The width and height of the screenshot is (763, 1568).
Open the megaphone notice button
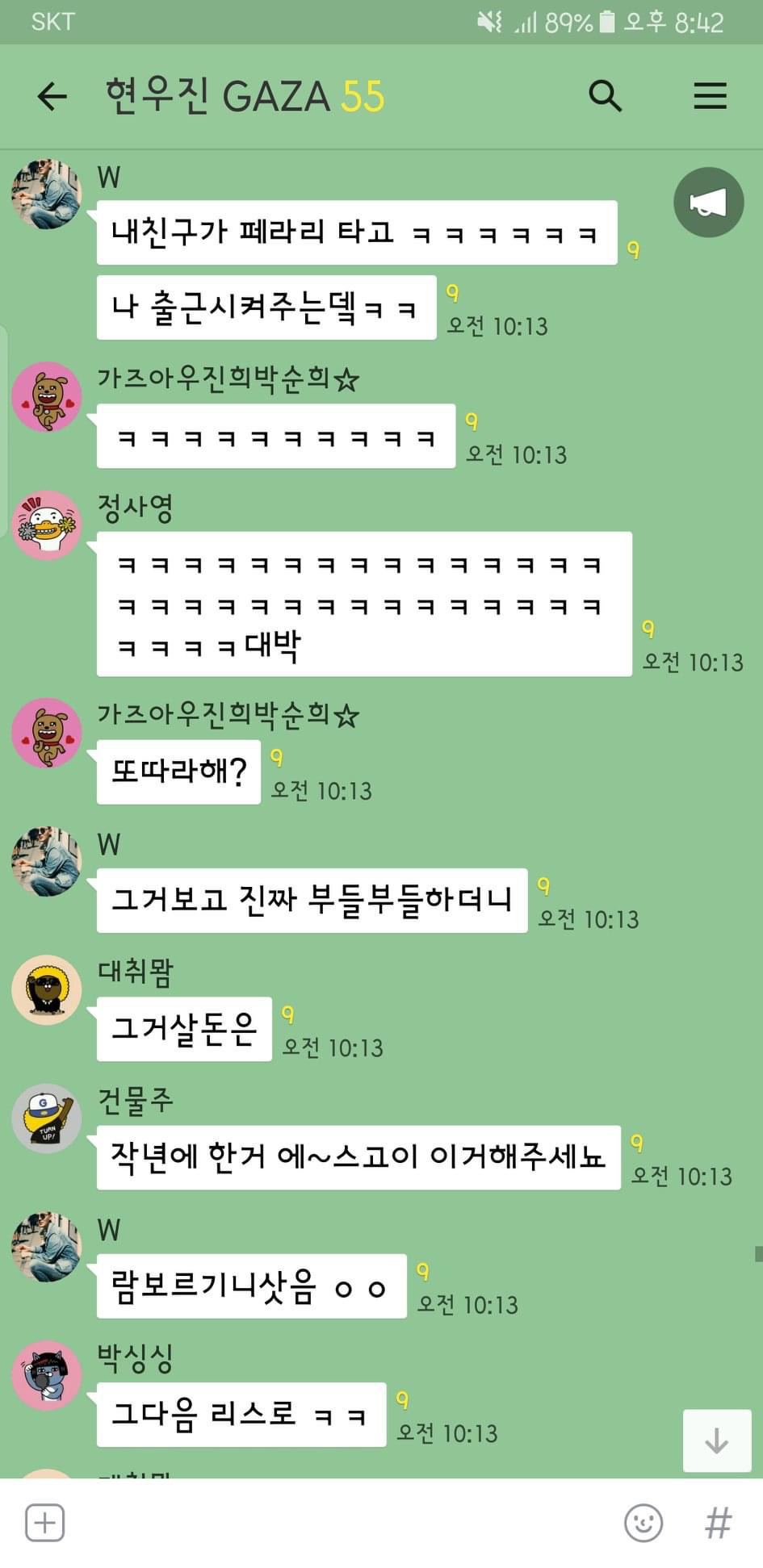click(708, 203)
